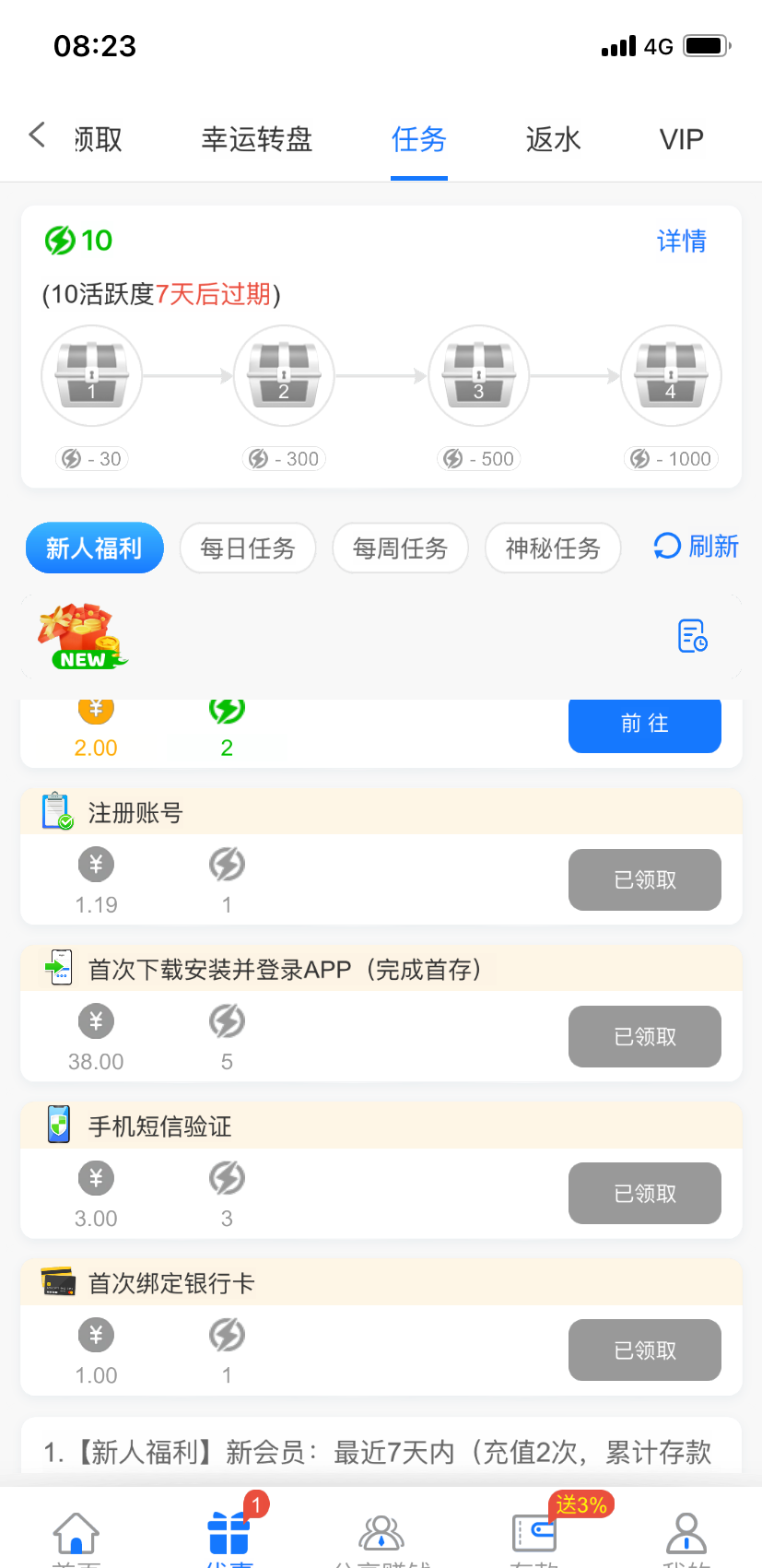The height and width of the screenshot is (1568, 762).
Task: Select the 每周任务 chip
Action: click(x=400, y=548)
